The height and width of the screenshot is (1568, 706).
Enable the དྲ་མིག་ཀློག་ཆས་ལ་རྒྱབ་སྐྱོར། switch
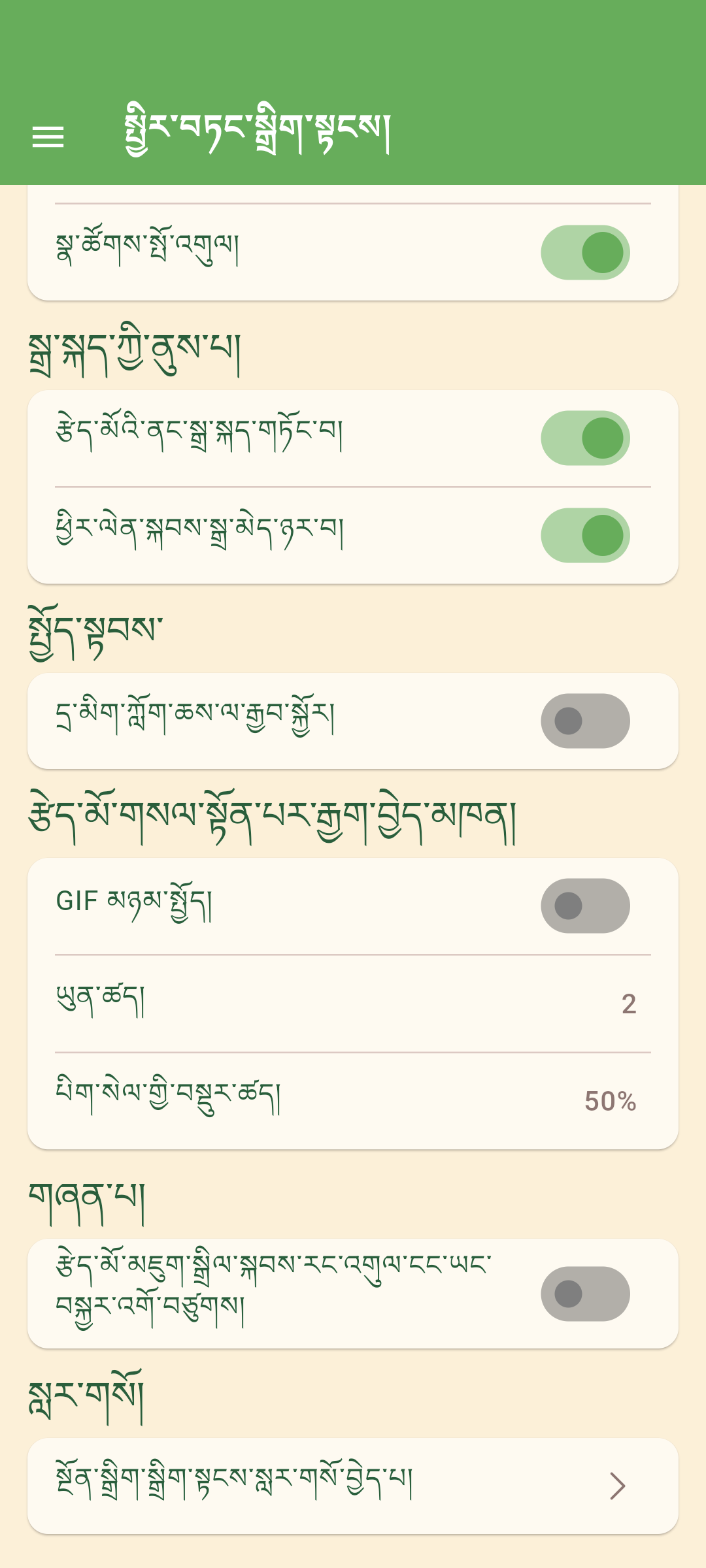585,721
